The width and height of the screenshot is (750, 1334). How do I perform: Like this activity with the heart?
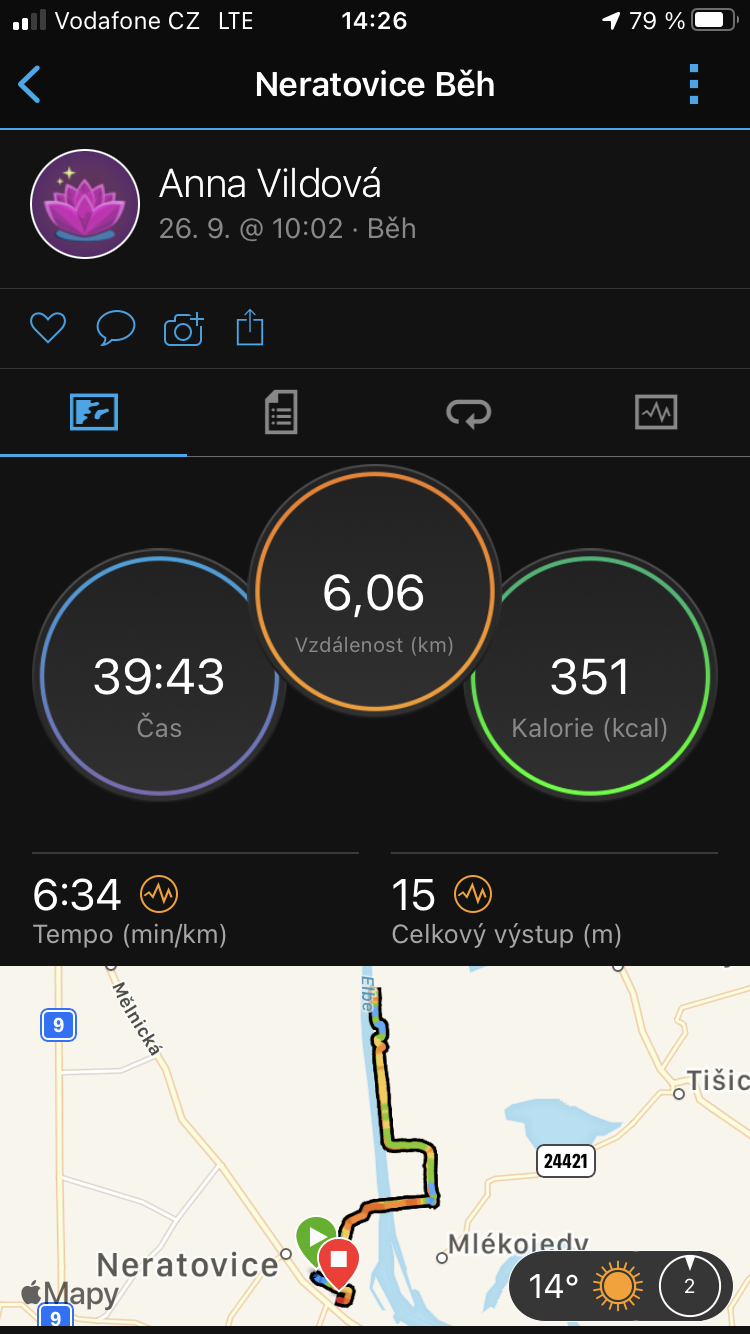coord(48,328)
